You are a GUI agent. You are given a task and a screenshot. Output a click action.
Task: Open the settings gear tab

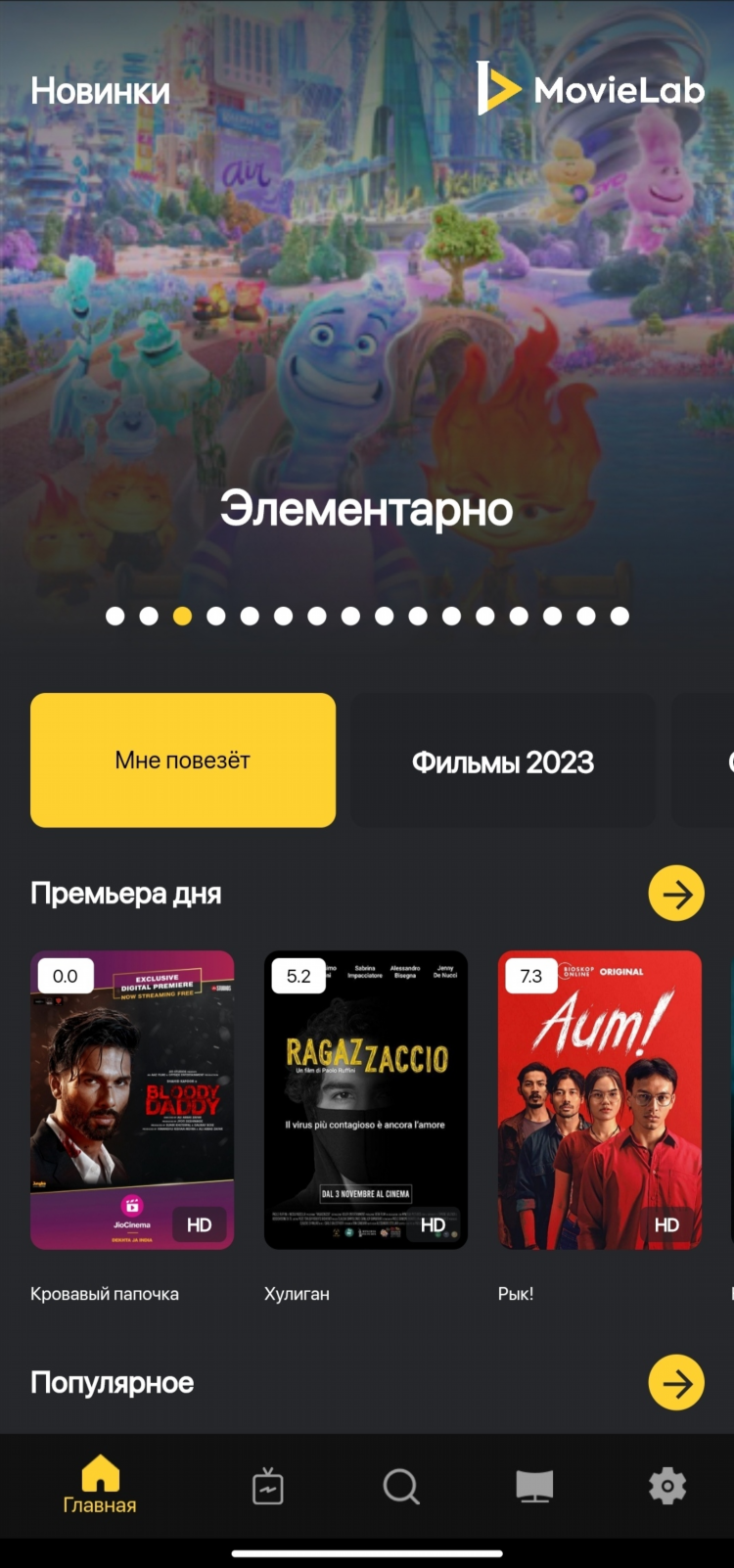pyautogui.click(x=667, y=1486)
